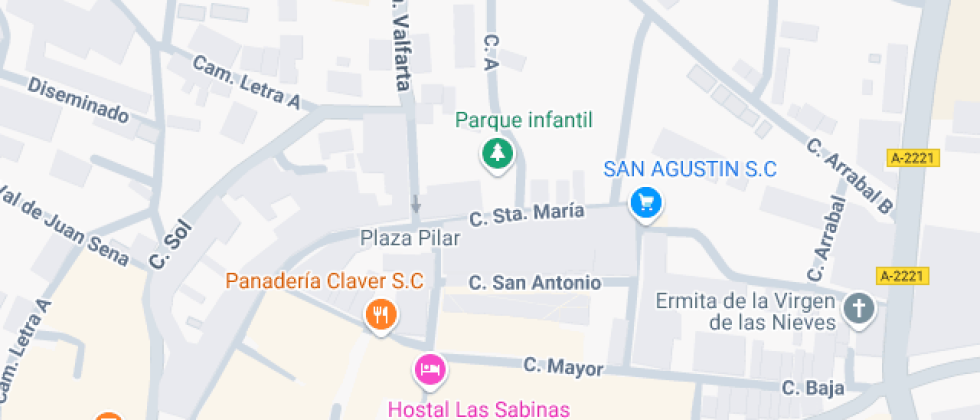980x420 pixels.
Task: Tap the Panadería Claver S.C restaurant pin
Action: coord(381,315)
